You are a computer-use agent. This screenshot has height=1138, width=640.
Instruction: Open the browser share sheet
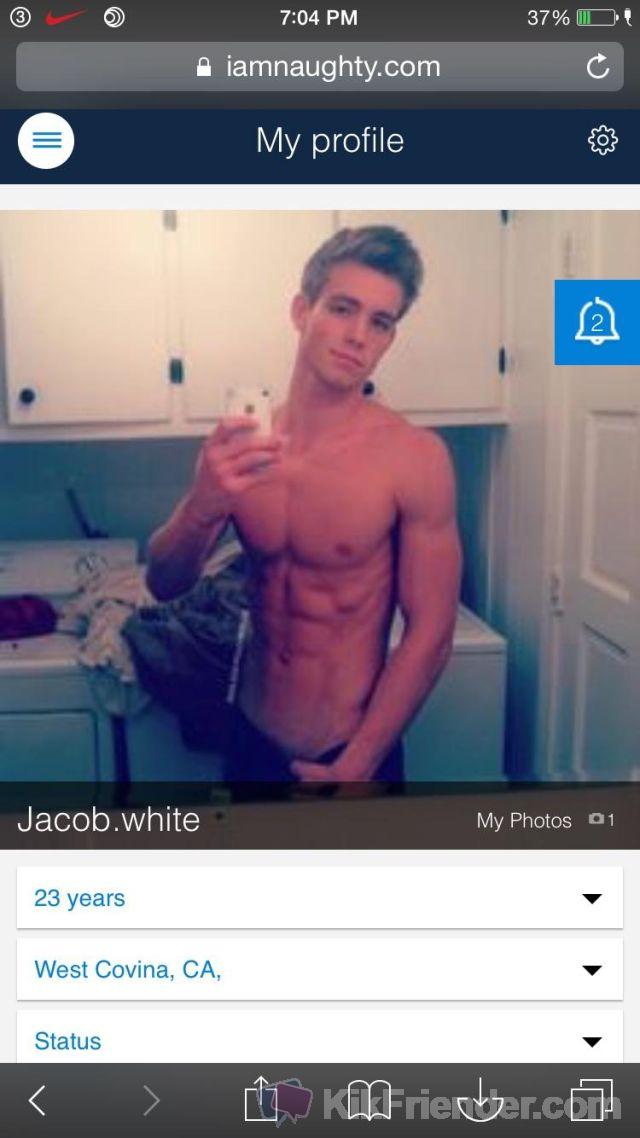point(260,1099)
